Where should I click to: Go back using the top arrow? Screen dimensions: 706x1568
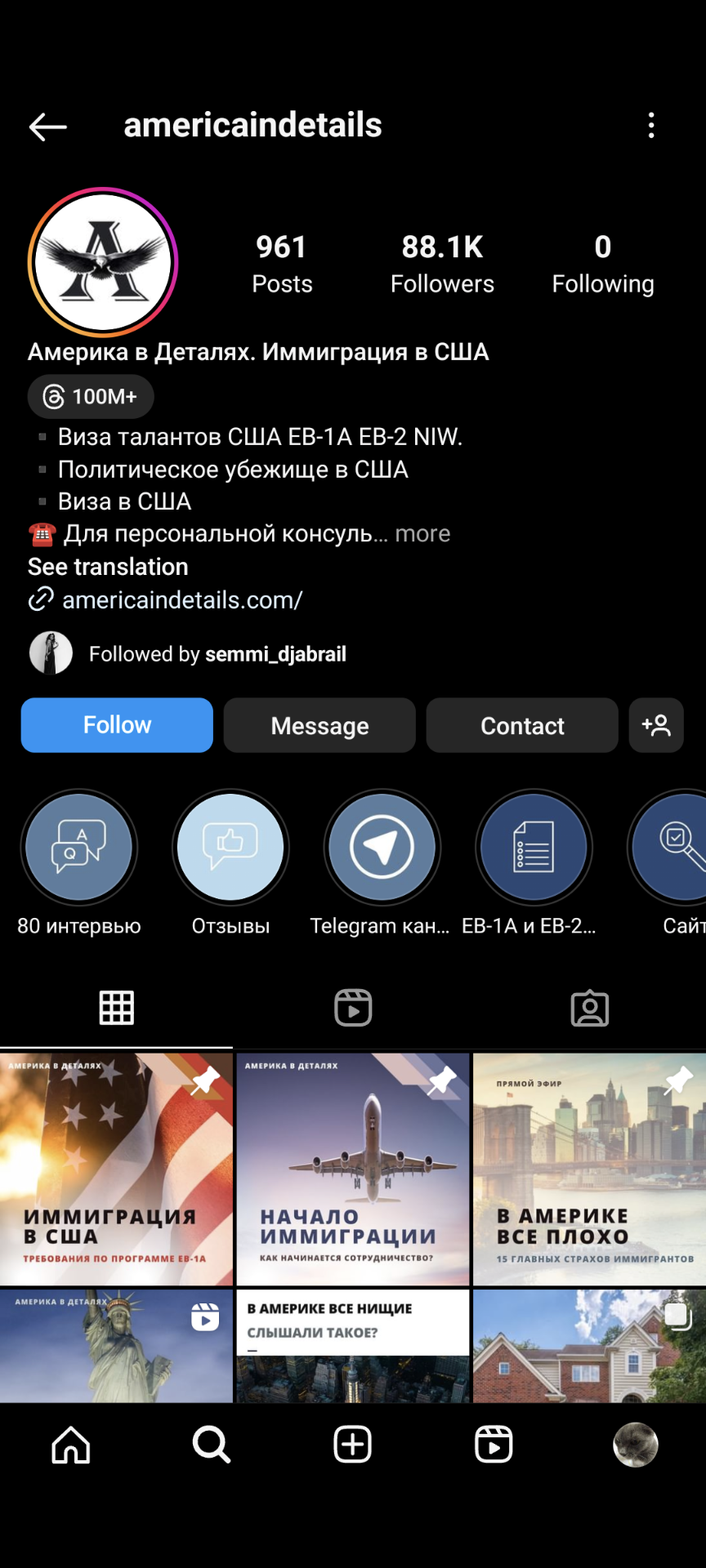pos(47,127)
